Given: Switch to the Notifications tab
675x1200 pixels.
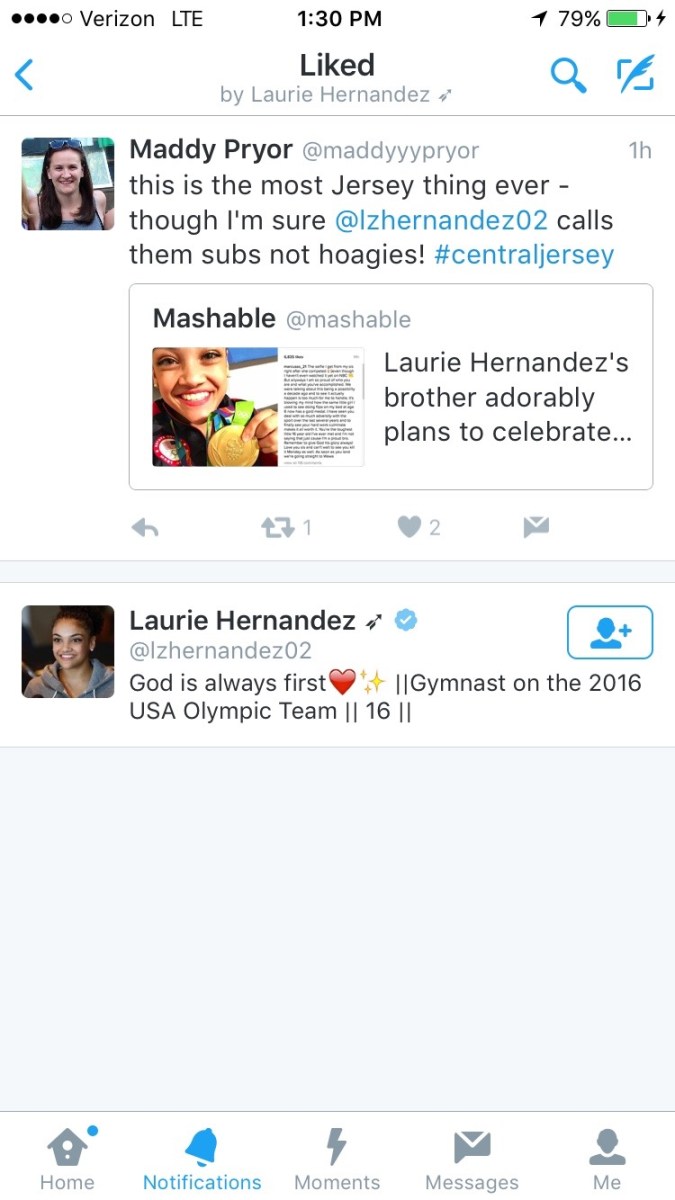Looking at the screenshot, I should pyautogui.click(x=202, y=1157).
